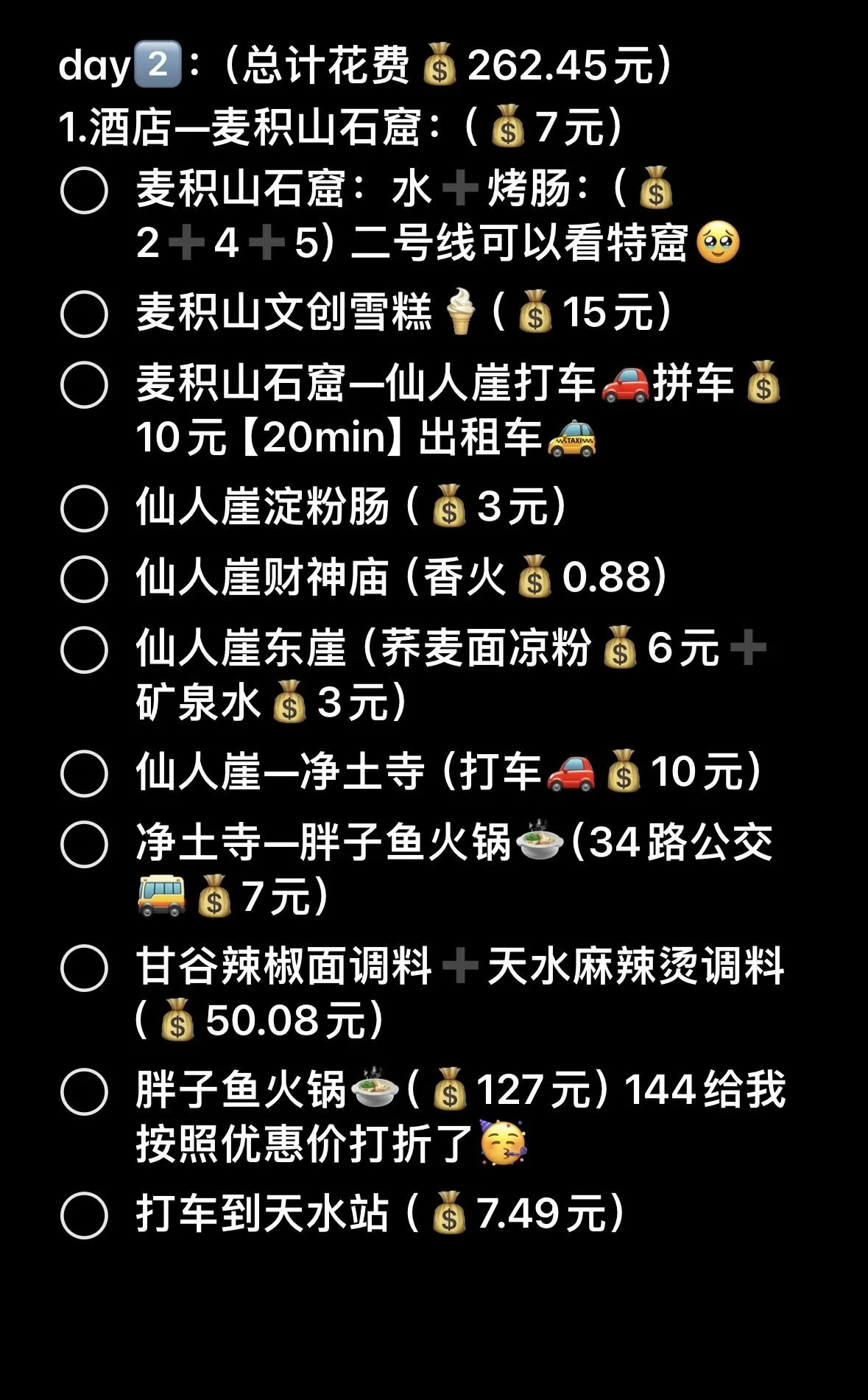Mark 麦积山石窟—仙人崖打车 as done

pos(84,384)
